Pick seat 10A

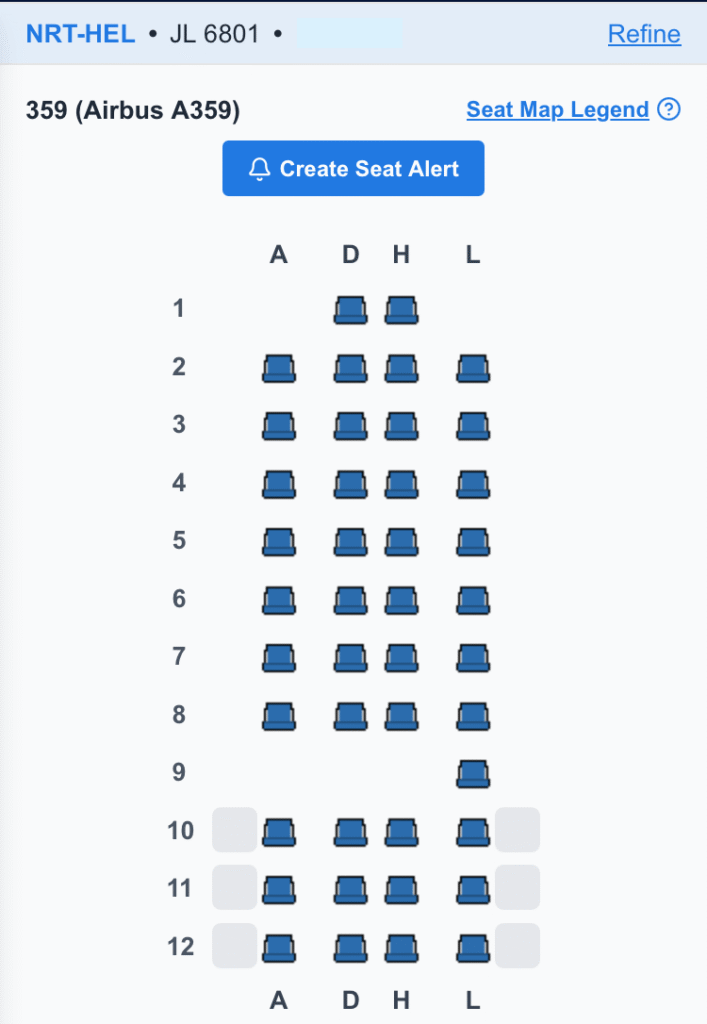279,831
